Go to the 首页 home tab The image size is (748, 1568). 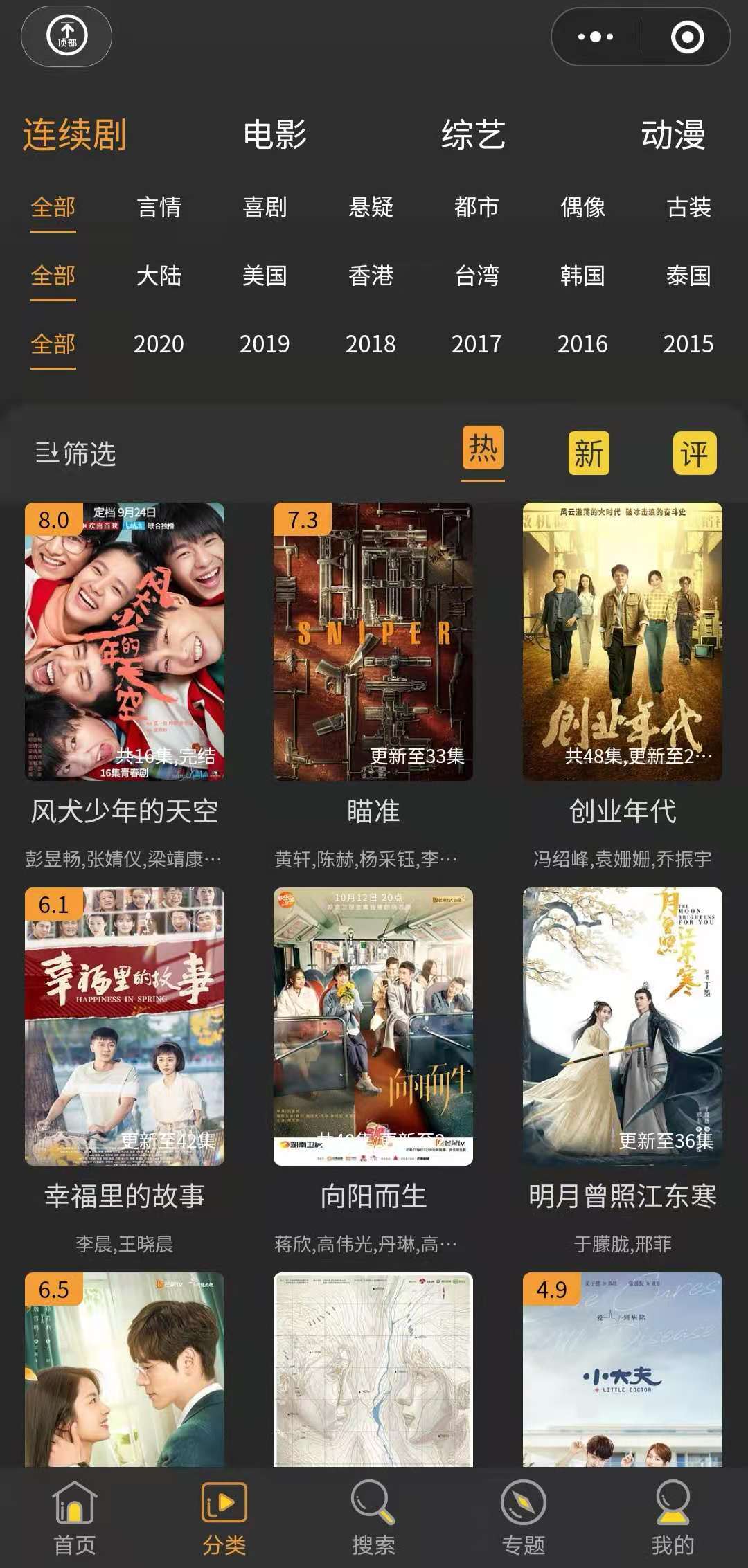pos(75,1517)
